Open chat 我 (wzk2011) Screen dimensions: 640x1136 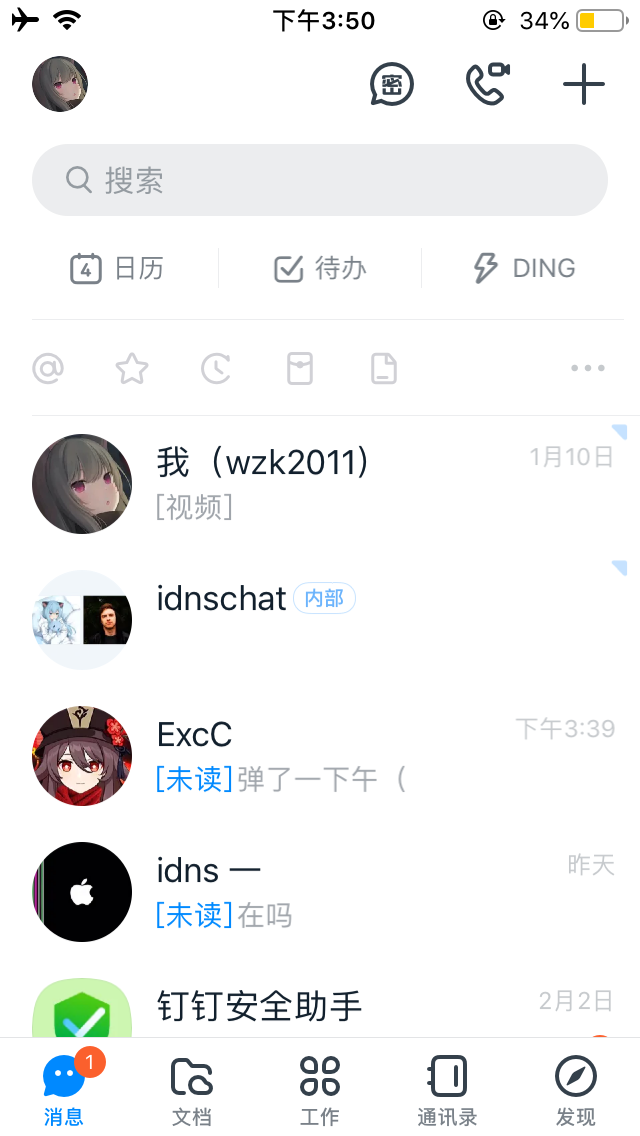(x=320, y=484)
